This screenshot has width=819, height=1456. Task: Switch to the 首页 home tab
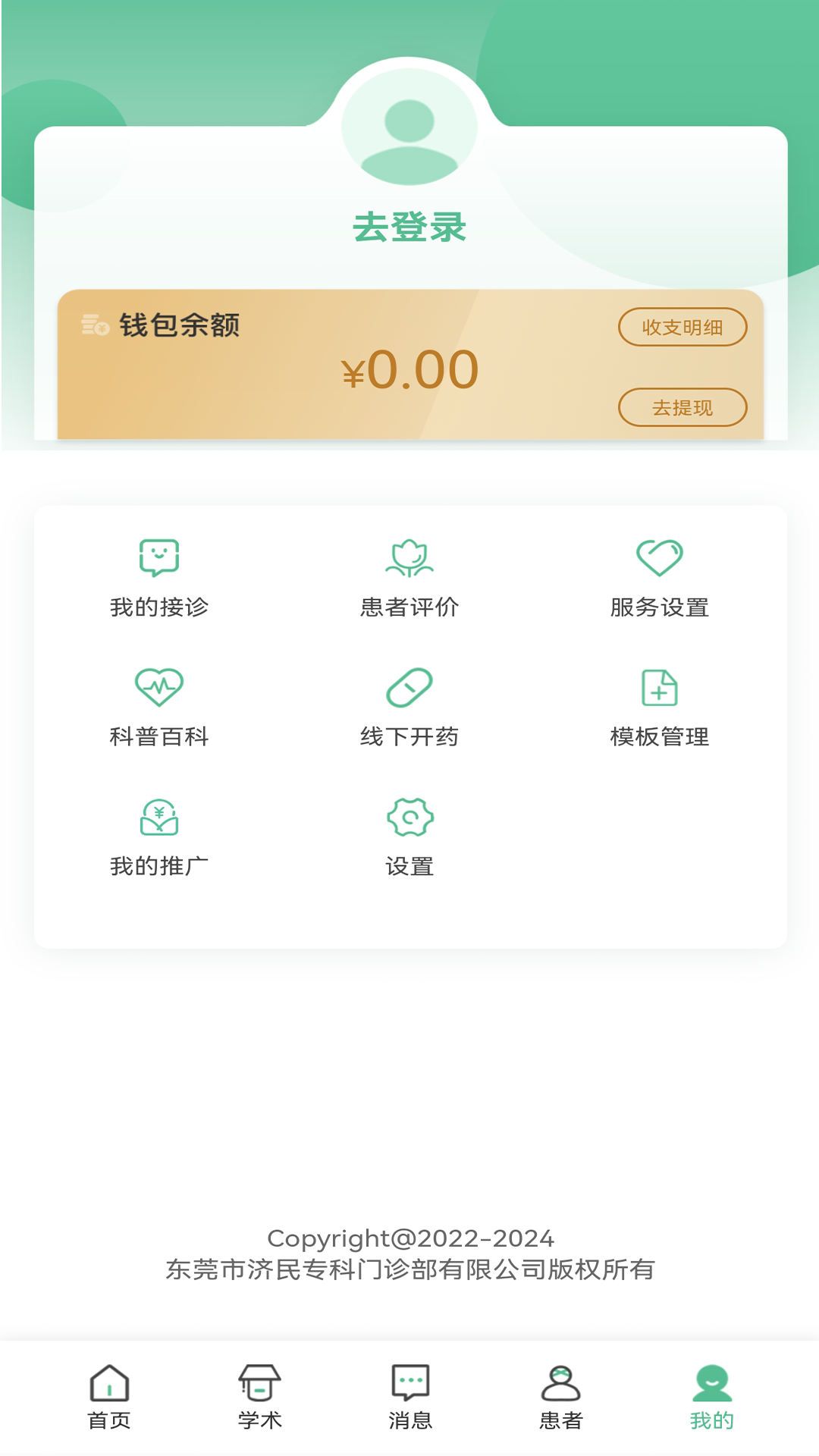pyautogui.click(x=109, y=1398)
